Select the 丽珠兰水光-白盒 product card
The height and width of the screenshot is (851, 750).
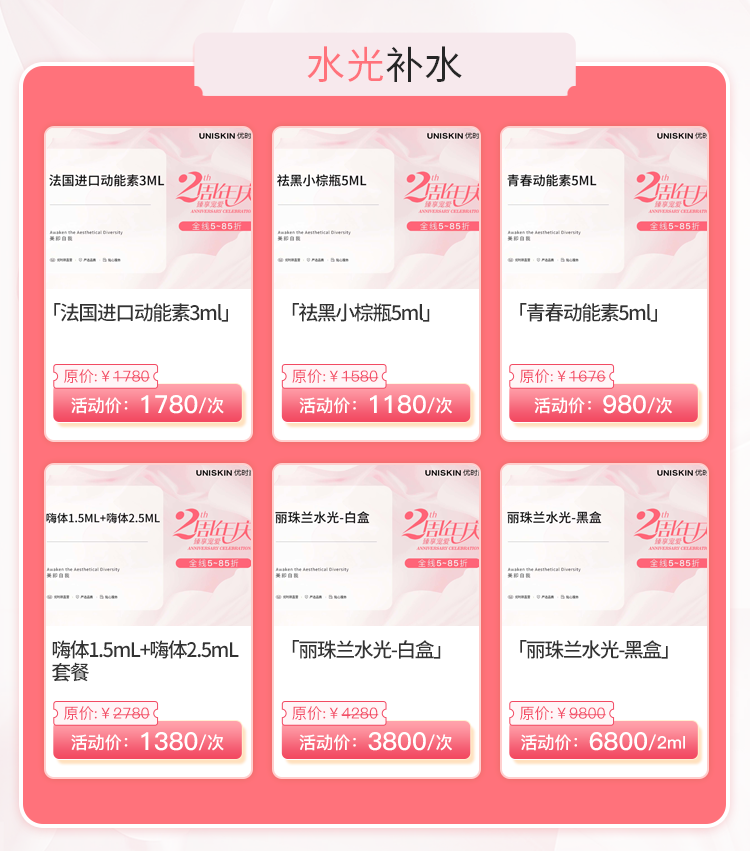click(x=376, y=620)
